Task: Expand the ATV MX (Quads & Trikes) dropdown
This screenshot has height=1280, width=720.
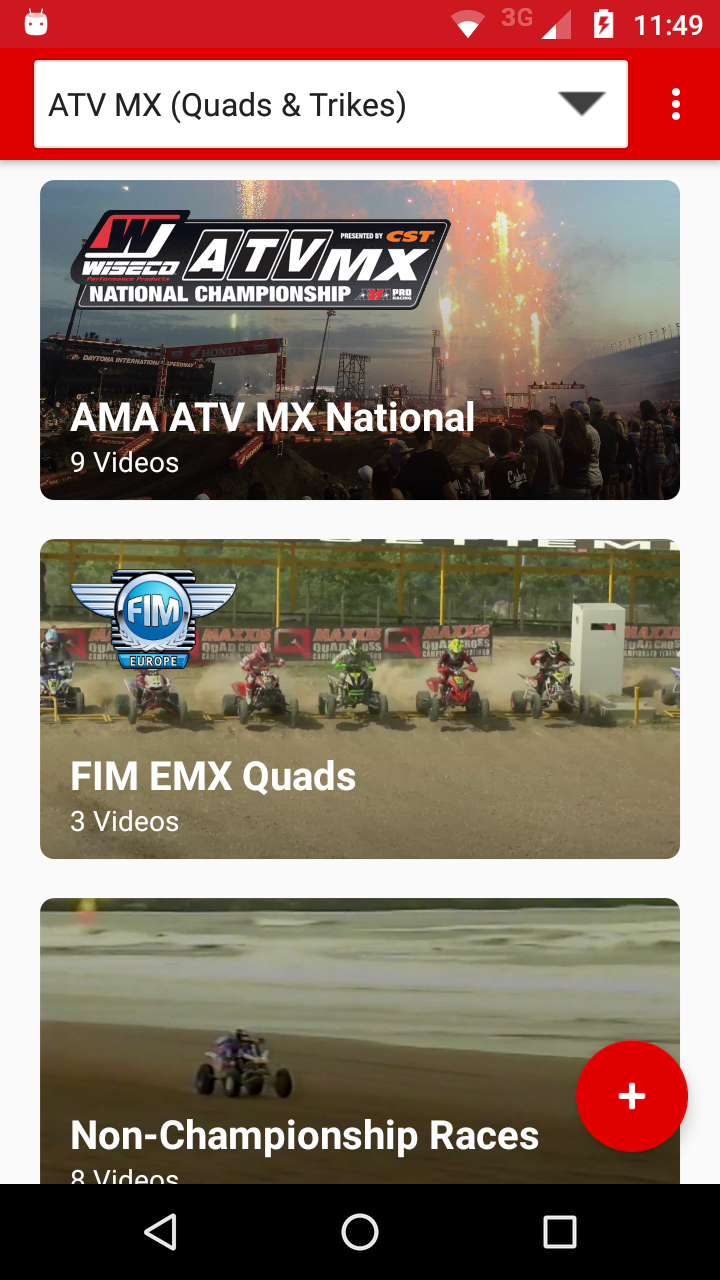Action: 330,104
